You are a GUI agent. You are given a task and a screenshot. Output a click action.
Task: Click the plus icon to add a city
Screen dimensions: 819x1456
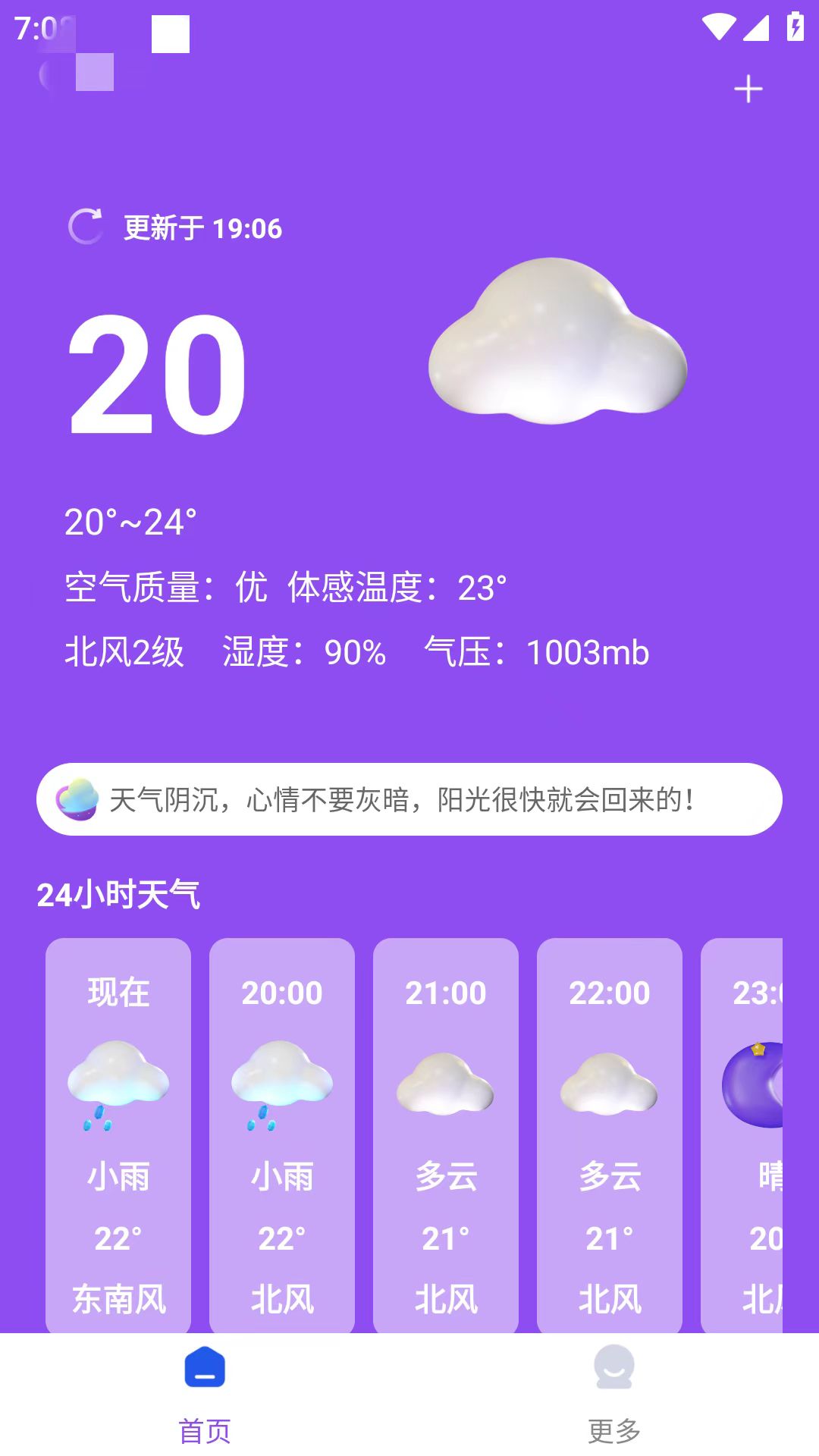click(748, 88)
